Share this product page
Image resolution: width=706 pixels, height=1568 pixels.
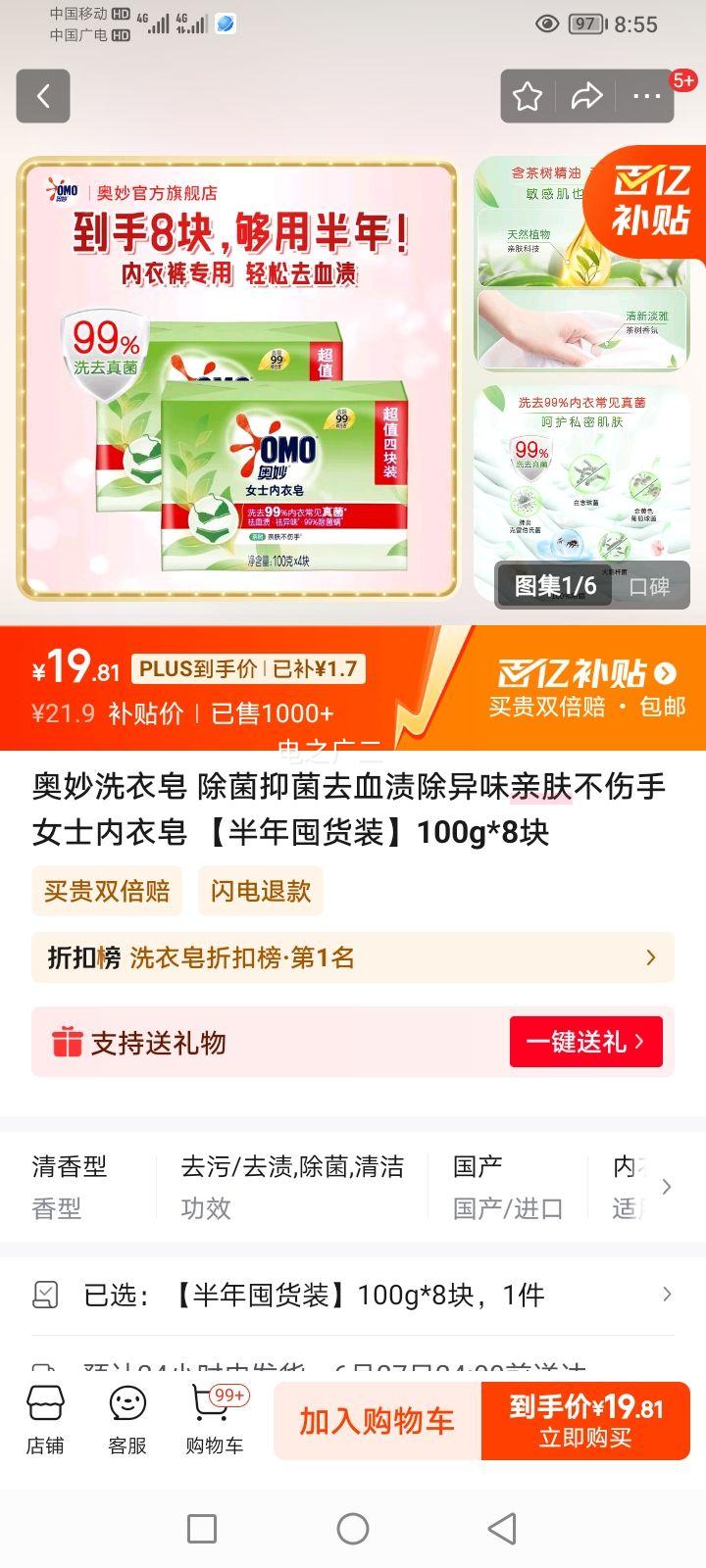coord(586,96)
